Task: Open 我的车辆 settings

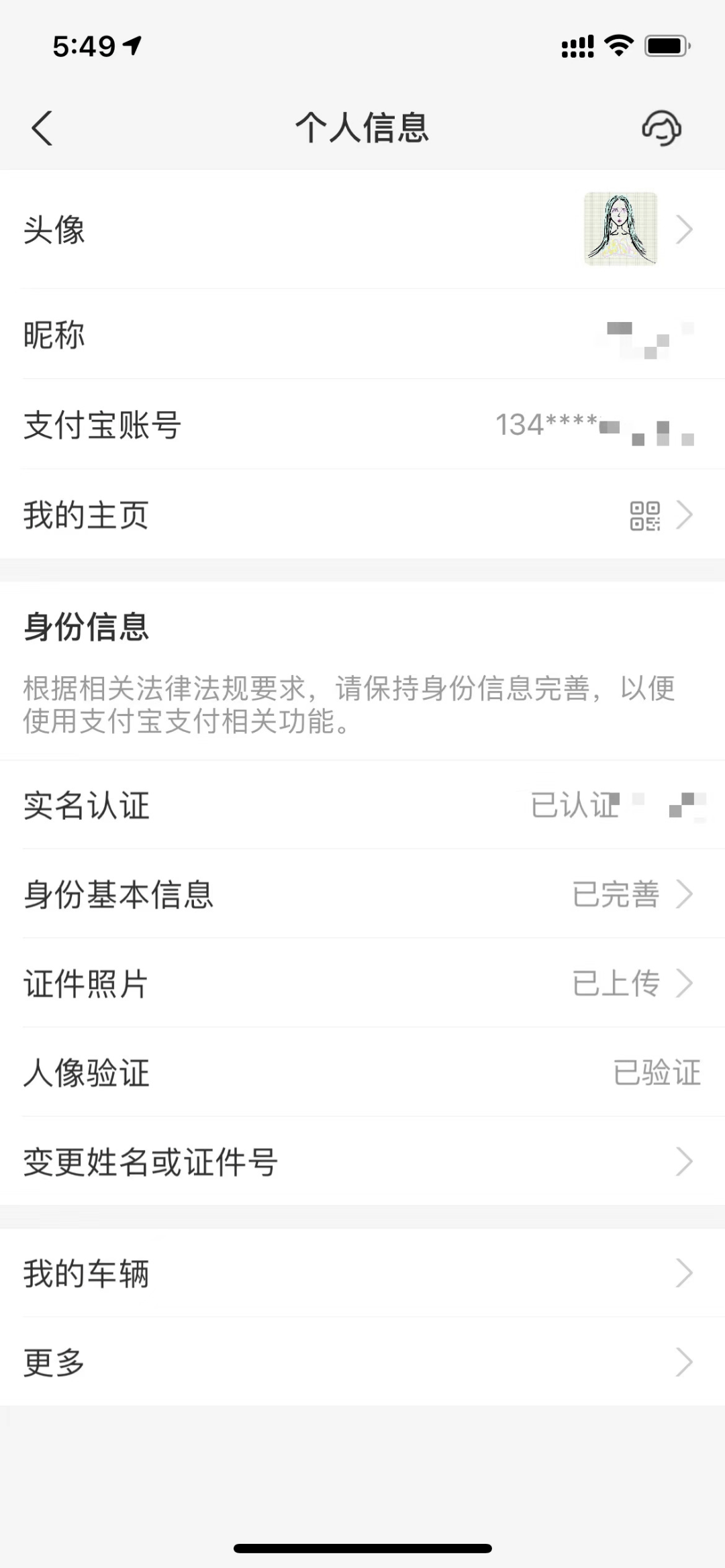Action: coord(362,1273)
